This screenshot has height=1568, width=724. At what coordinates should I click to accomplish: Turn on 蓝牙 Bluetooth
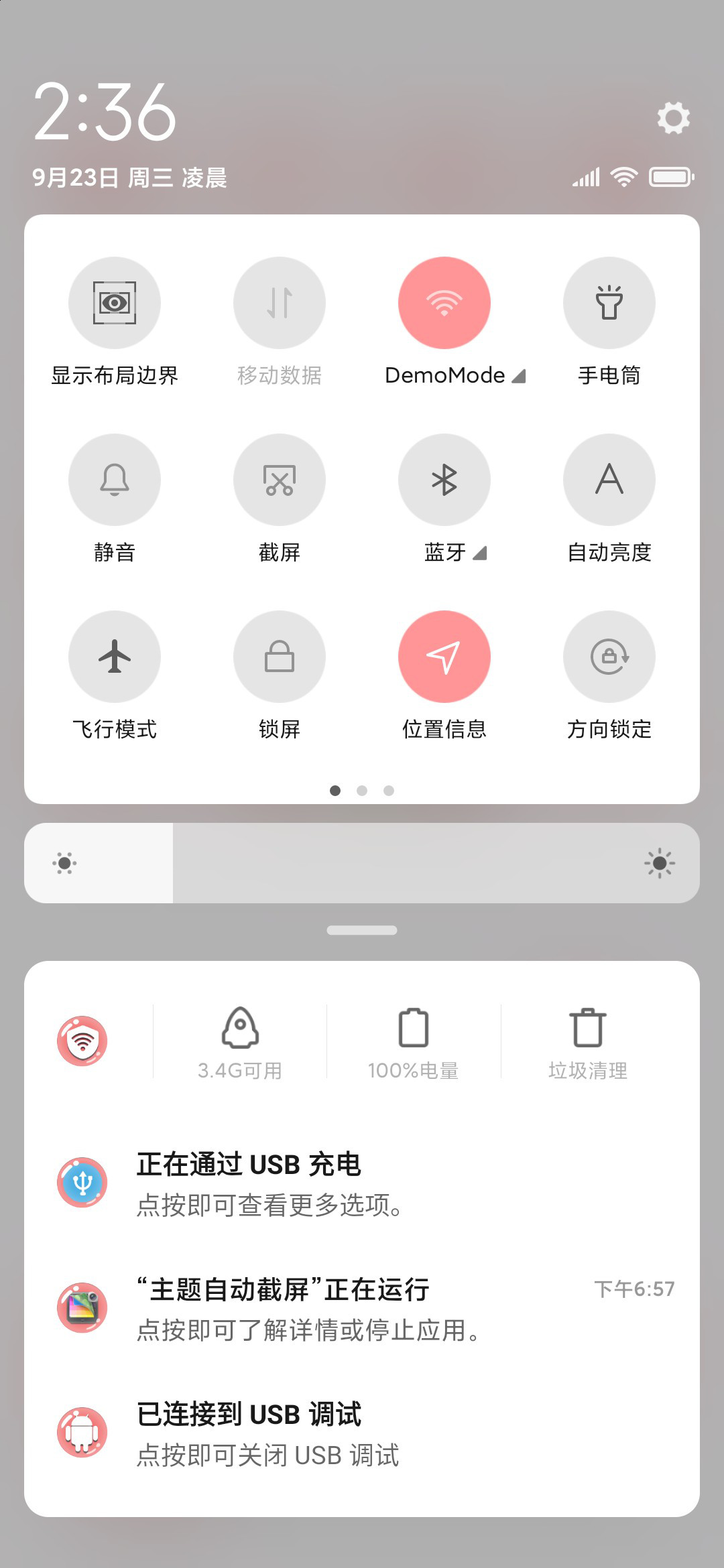pyautogui.click(x=444, y=480)
